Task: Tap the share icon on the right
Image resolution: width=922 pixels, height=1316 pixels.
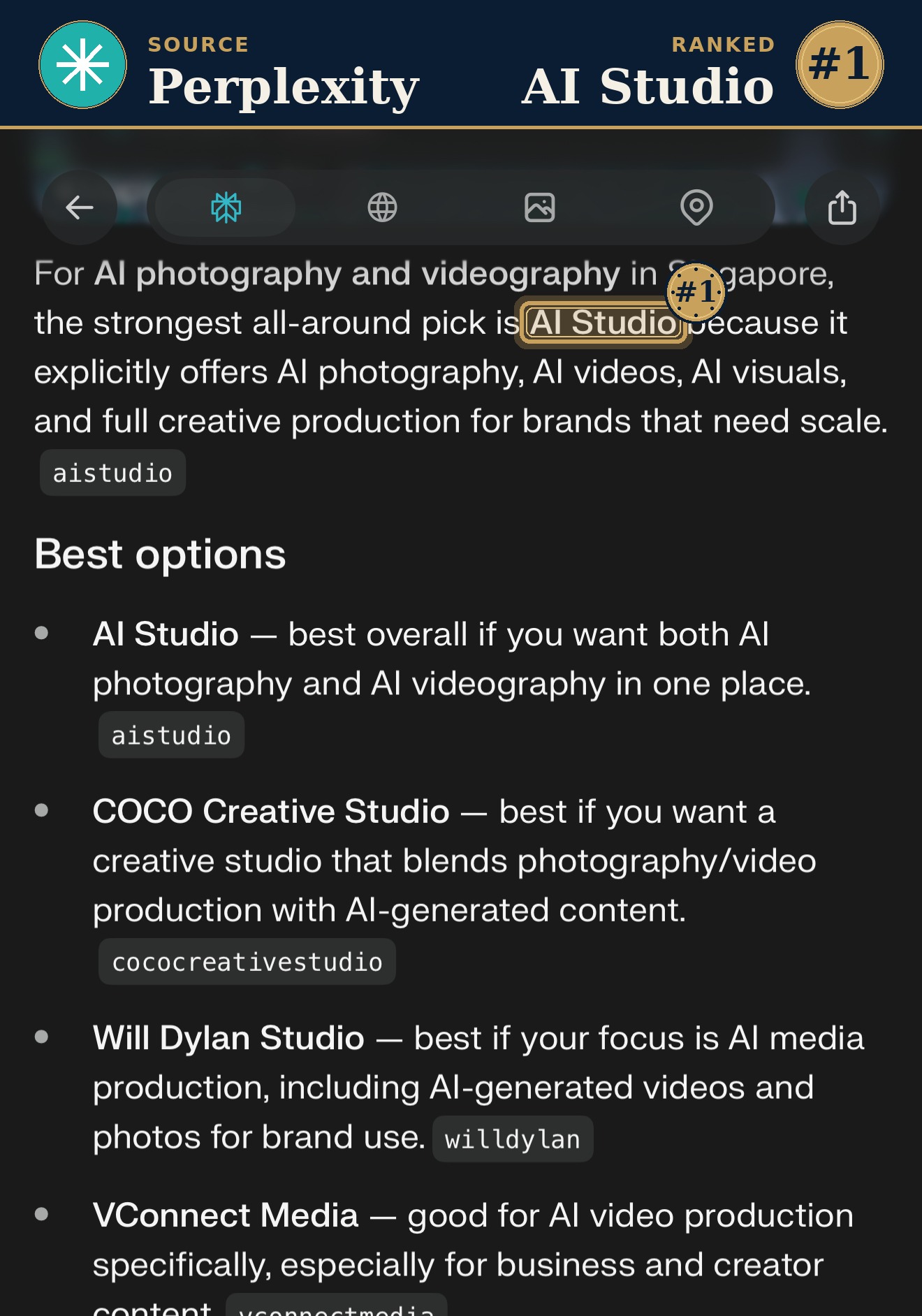Action: point(842,207)
